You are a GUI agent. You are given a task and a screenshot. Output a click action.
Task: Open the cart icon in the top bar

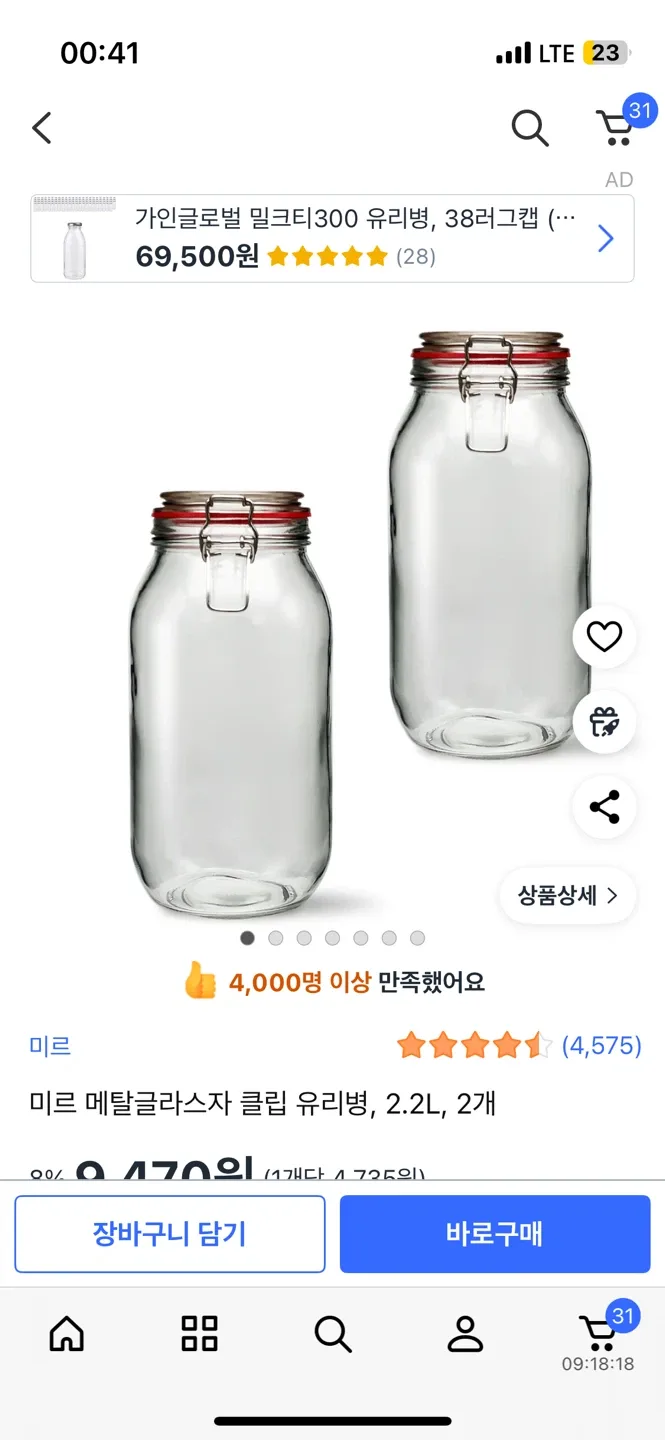point(617,127)
